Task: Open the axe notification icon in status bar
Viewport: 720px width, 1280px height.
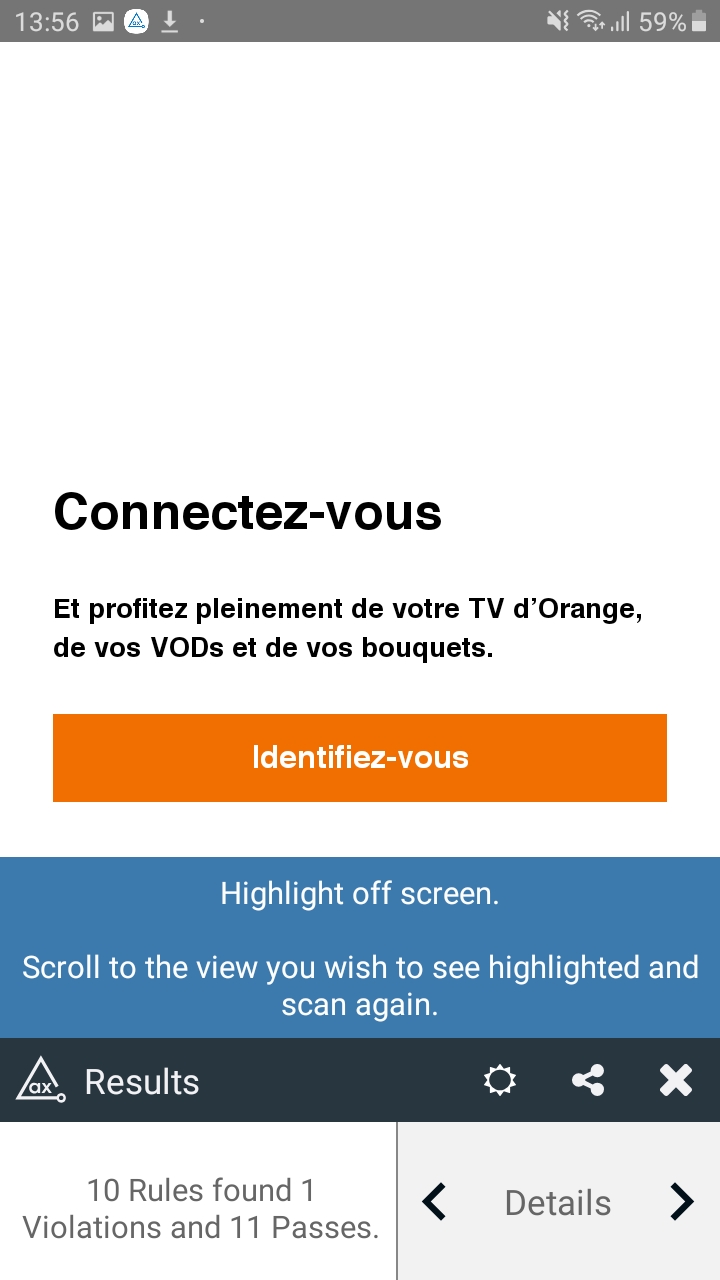Action: 135,20
